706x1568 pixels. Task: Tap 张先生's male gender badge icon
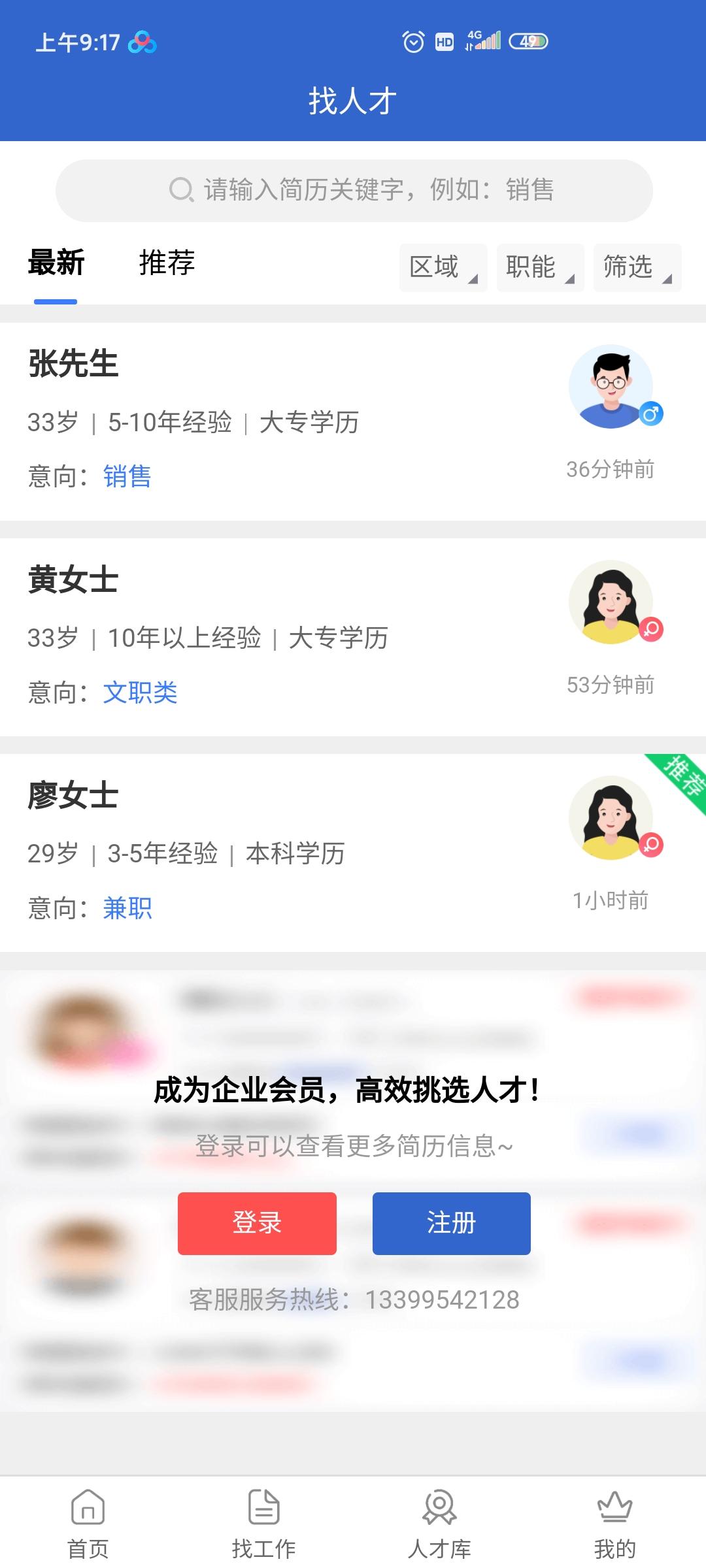tap(653, 414)
